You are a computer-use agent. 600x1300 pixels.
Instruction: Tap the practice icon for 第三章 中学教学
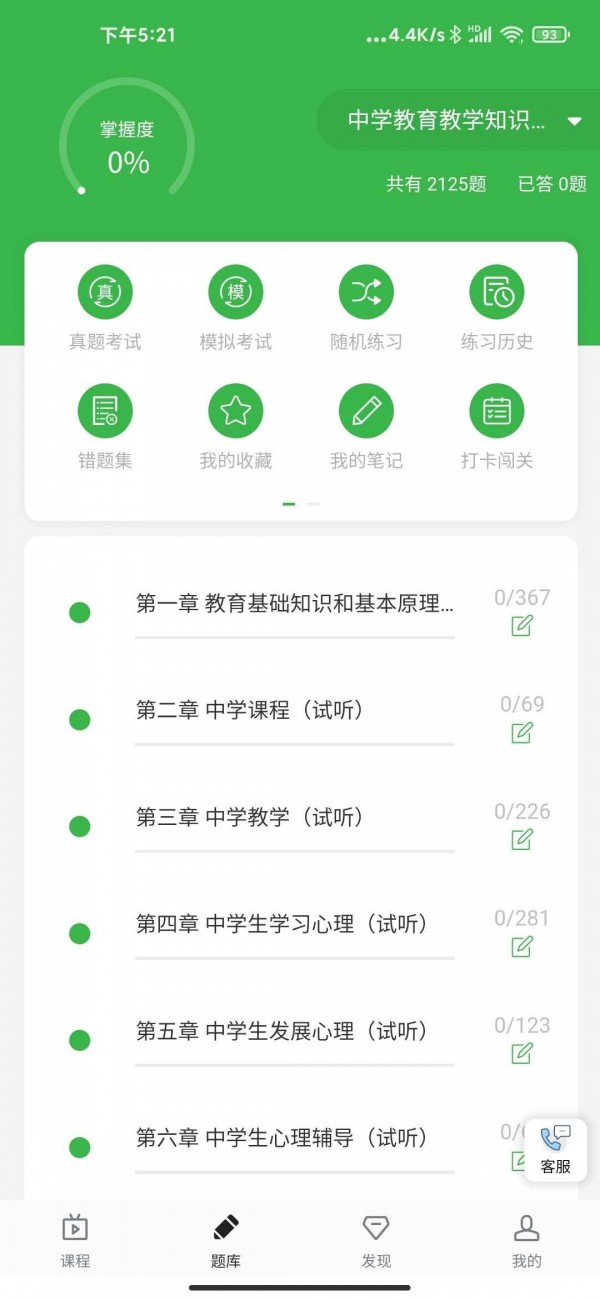(x=522, y=840)
